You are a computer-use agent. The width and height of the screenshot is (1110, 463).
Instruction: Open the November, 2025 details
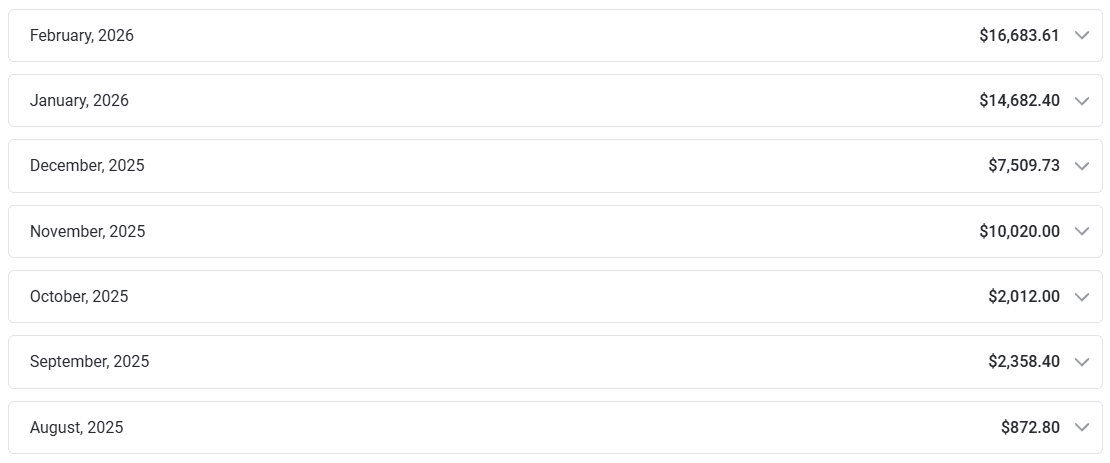1081,232
